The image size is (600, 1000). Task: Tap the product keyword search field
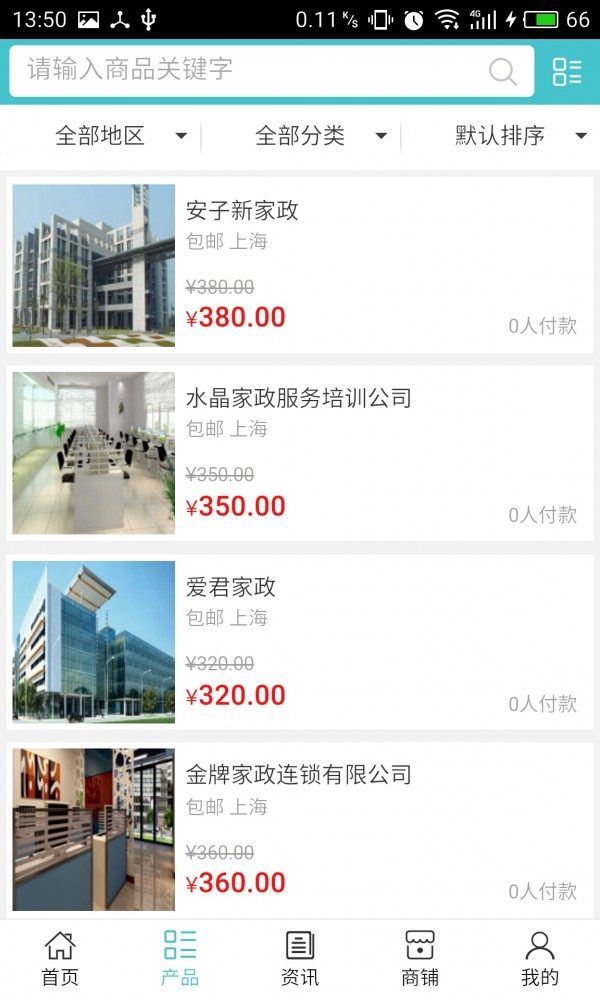click(x=250, y=70)
